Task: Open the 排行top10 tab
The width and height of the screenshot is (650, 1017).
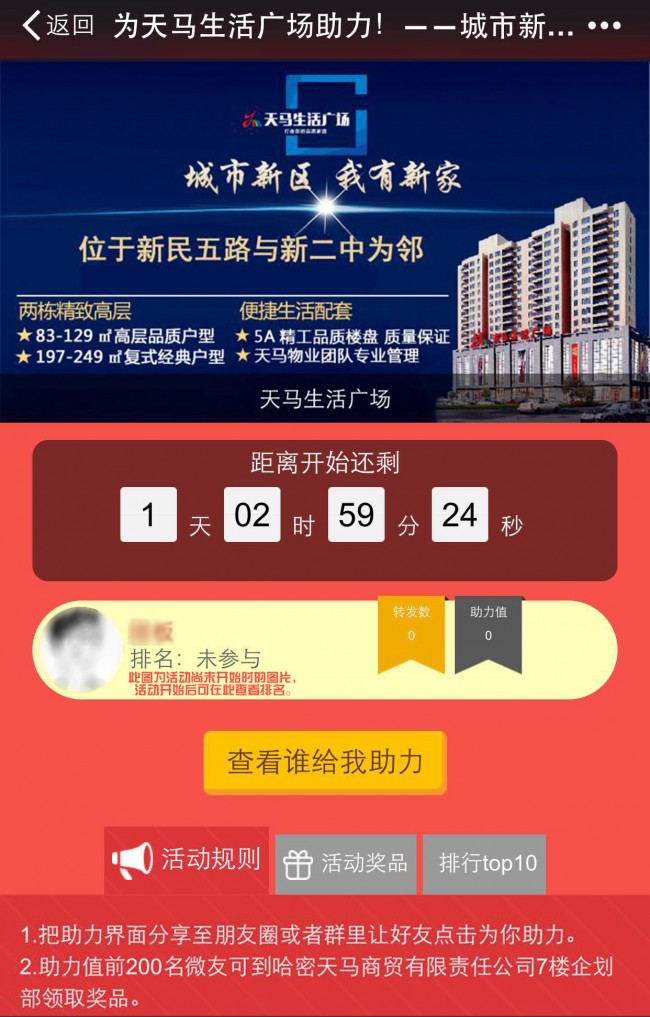Action: pos(485,863)
